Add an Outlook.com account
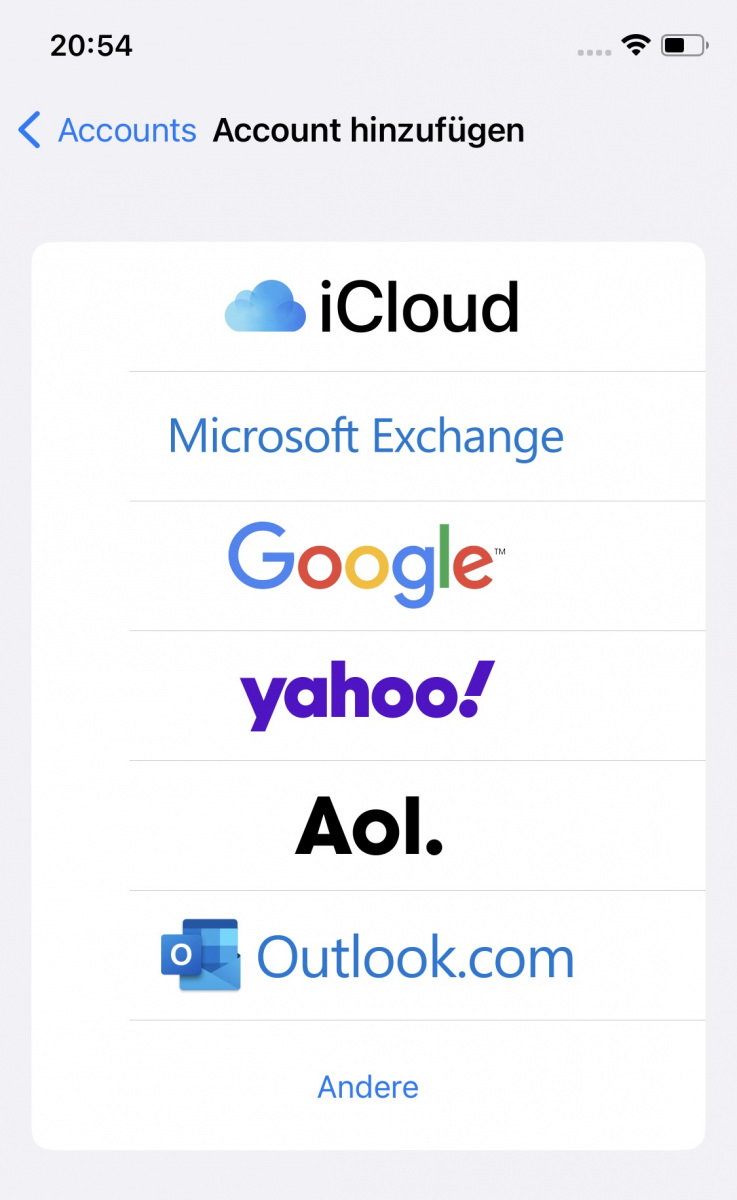Viewport: 737px width, 1200px height. (x=367, y=956)
